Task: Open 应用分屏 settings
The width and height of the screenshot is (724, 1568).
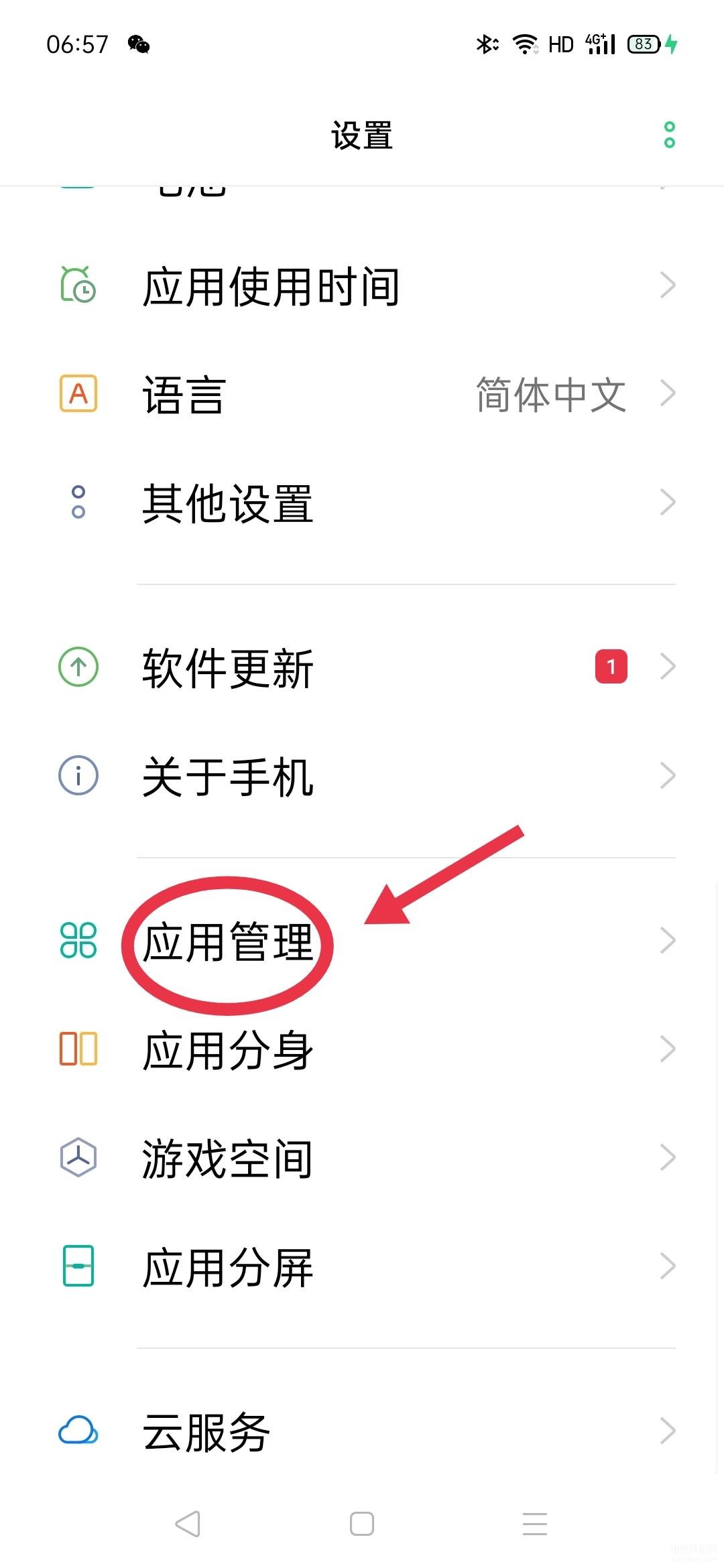Action: 362,1266
